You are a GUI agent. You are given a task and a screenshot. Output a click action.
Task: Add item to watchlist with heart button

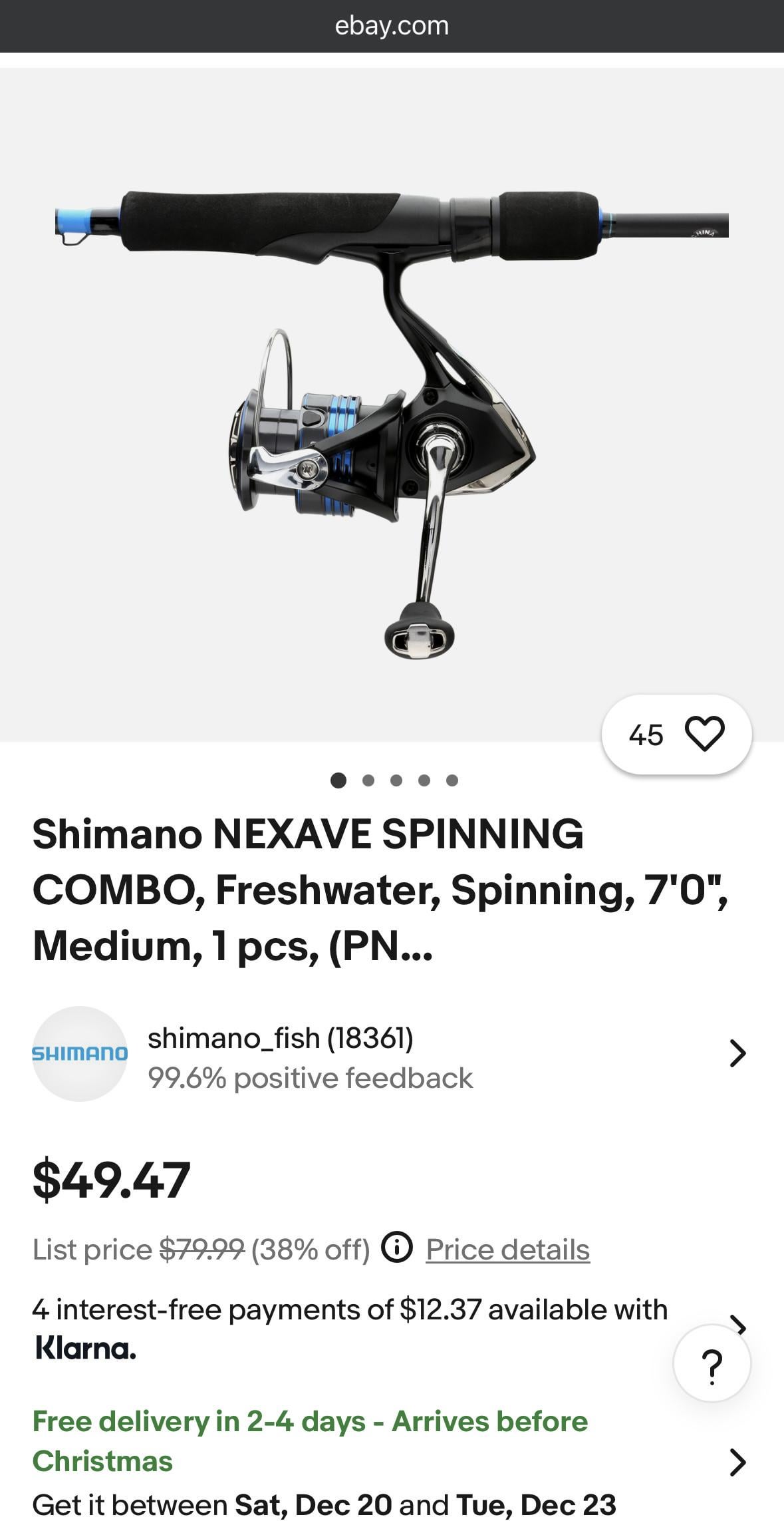[x=704, y=734]
